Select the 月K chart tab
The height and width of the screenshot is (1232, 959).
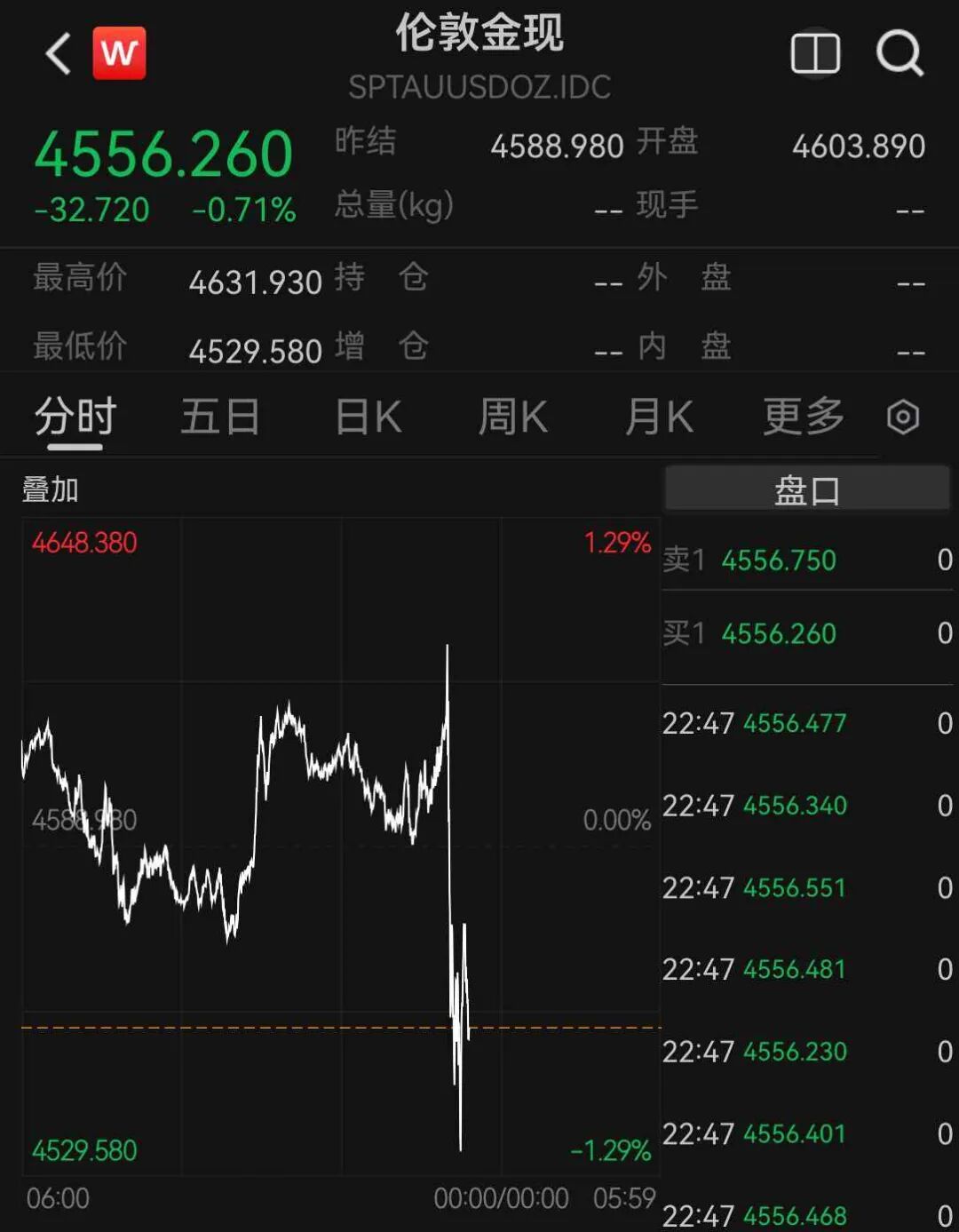pyautogui.click(x=659, y=417)
